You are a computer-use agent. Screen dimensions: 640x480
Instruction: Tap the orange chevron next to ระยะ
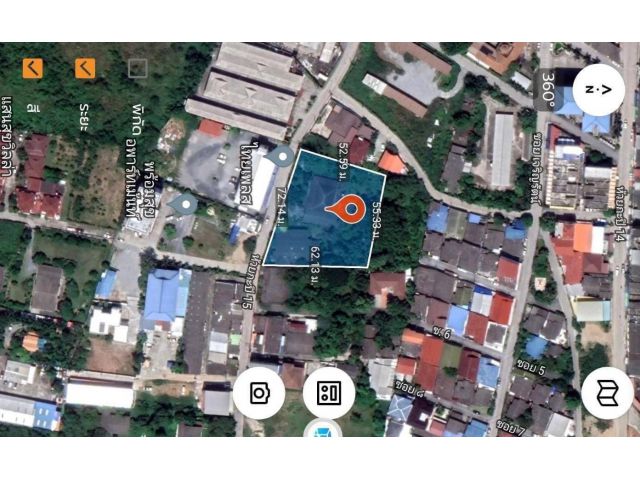tap(85, 68)
